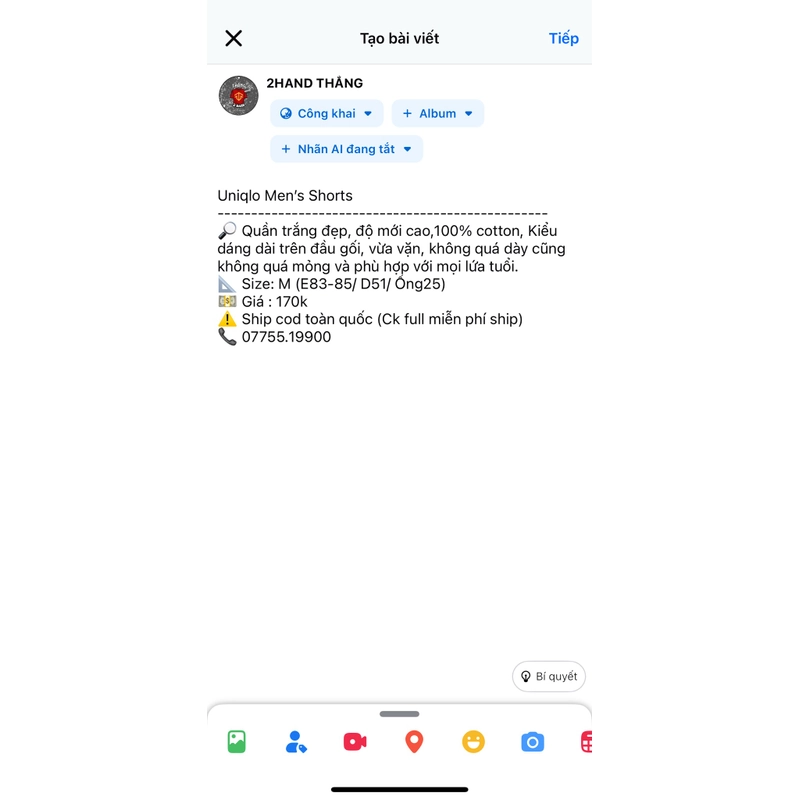Open the Nhãn AI đang tắt dropdown

(x=346, y=149)
